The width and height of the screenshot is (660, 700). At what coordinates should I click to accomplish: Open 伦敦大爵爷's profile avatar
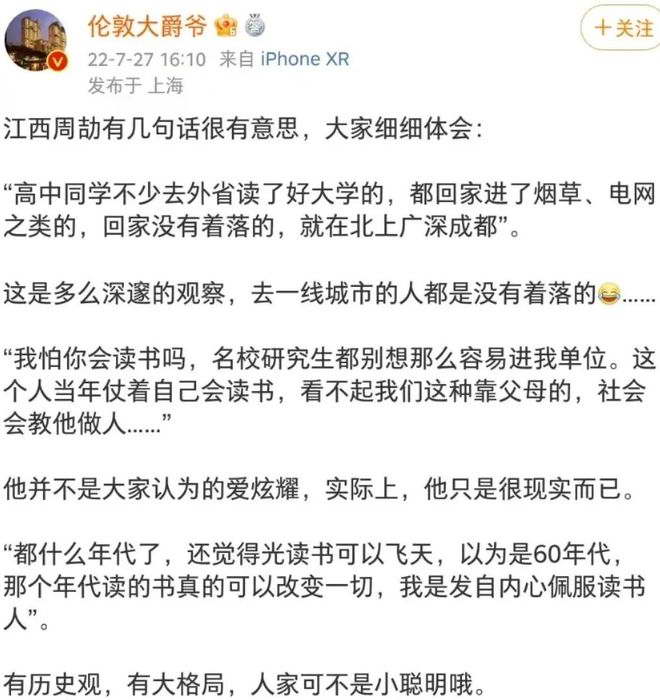click(x=37, y=42)
